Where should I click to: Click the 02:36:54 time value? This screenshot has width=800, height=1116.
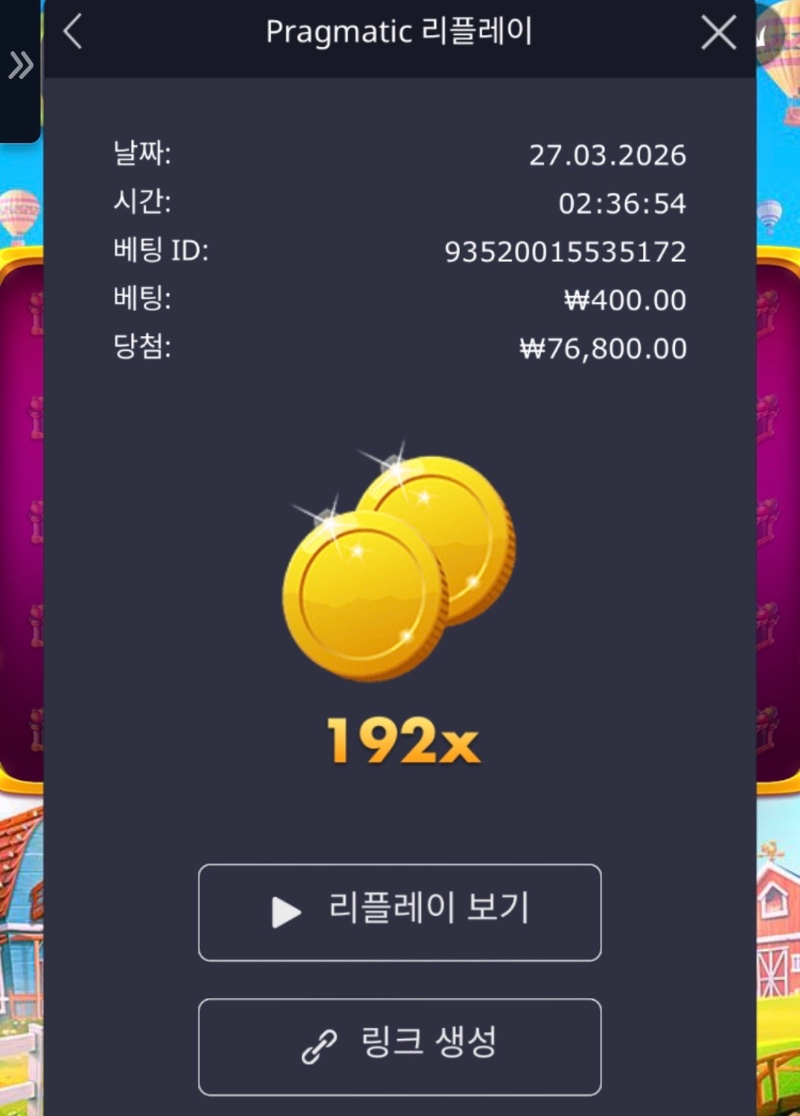pyautogui.click(x=623, y=204)
